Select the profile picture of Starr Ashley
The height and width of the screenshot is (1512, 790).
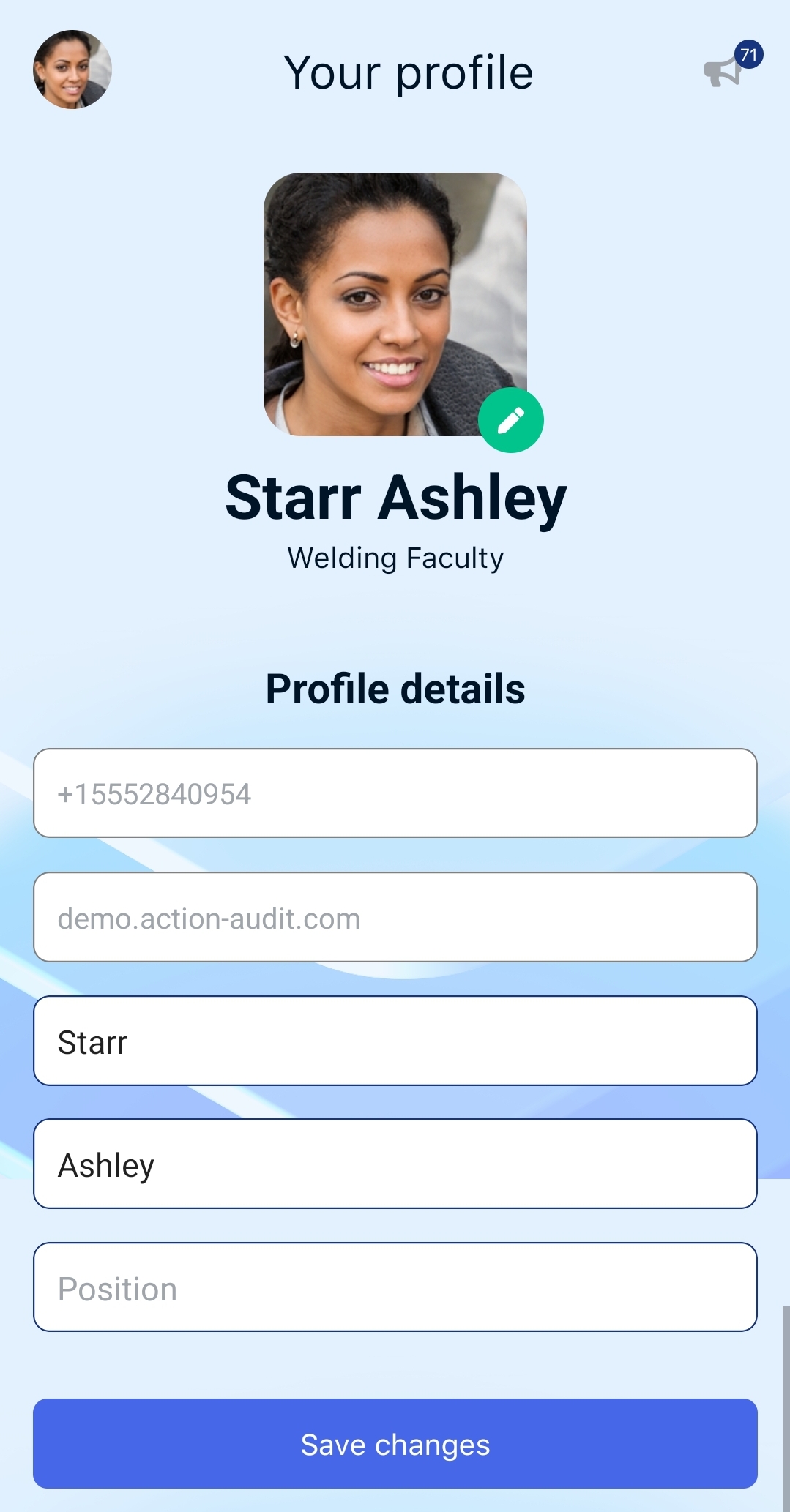[395, 307]
